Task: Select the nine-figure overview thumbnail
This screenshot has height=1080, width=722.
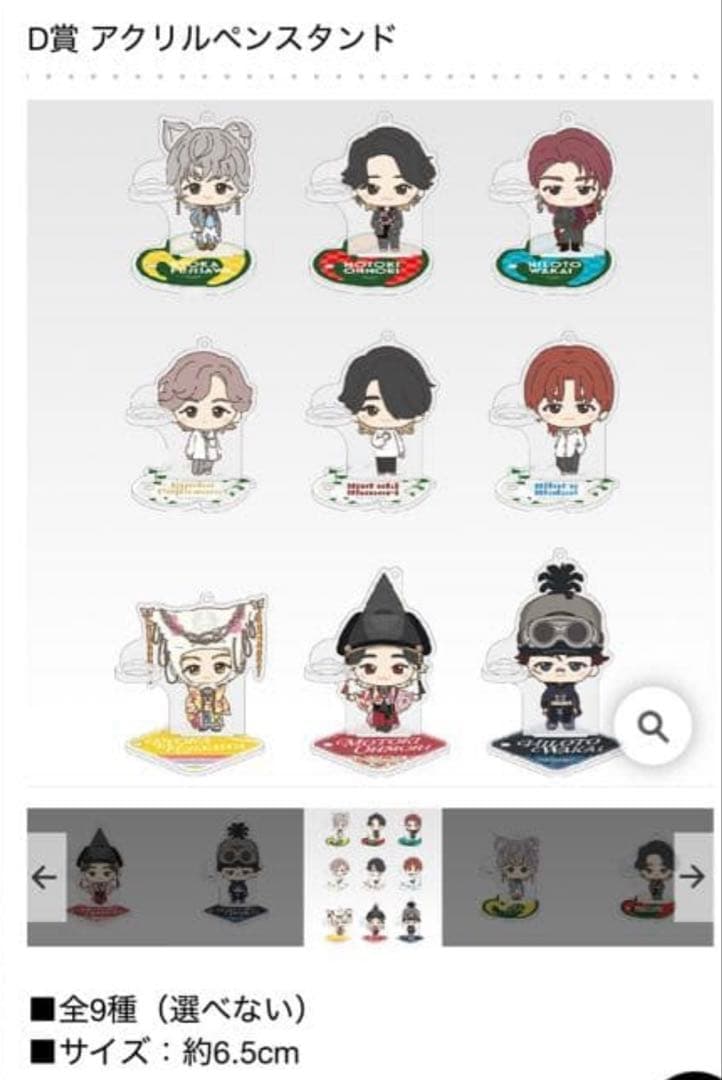Action: [x=371, y=877]
